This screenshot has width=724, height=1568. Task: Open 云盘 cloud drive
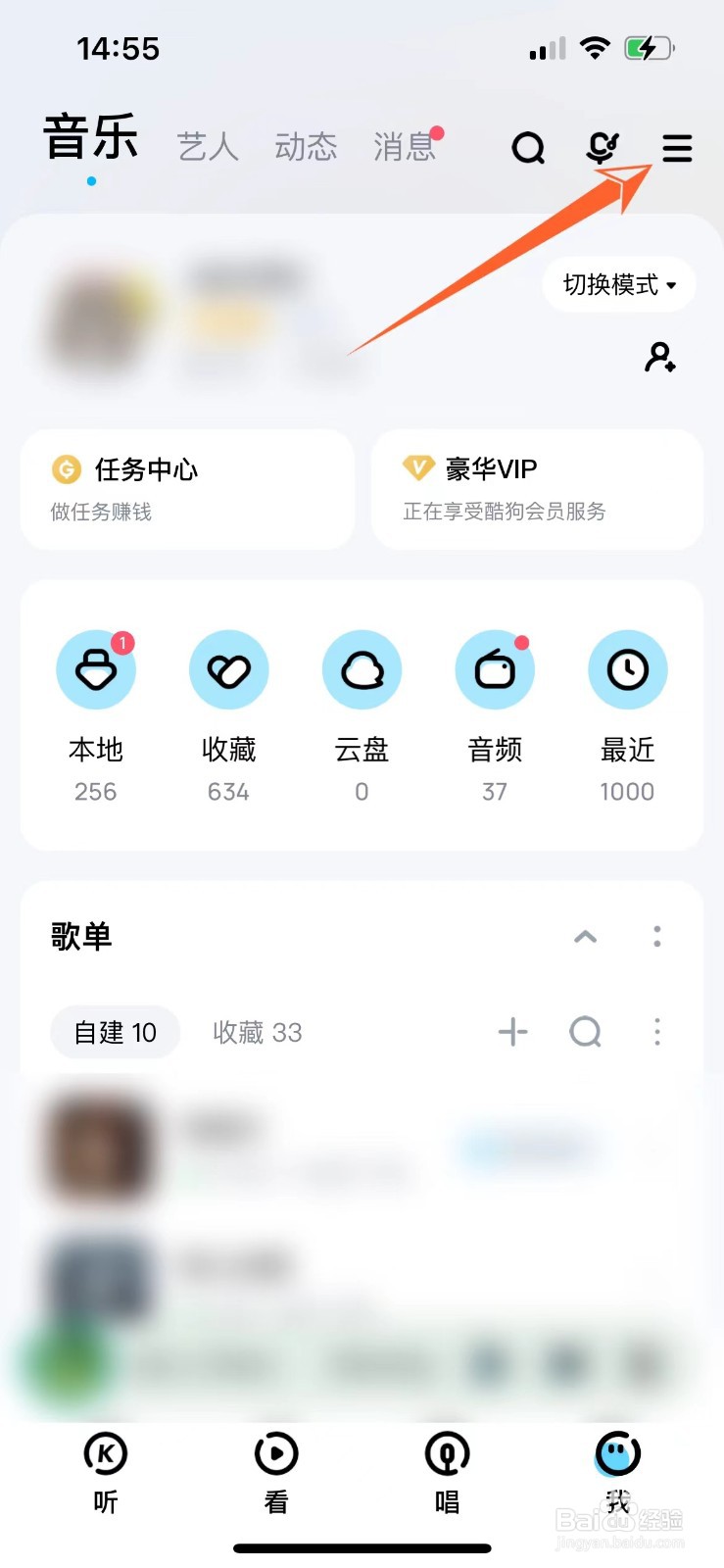tap(362, 715)
